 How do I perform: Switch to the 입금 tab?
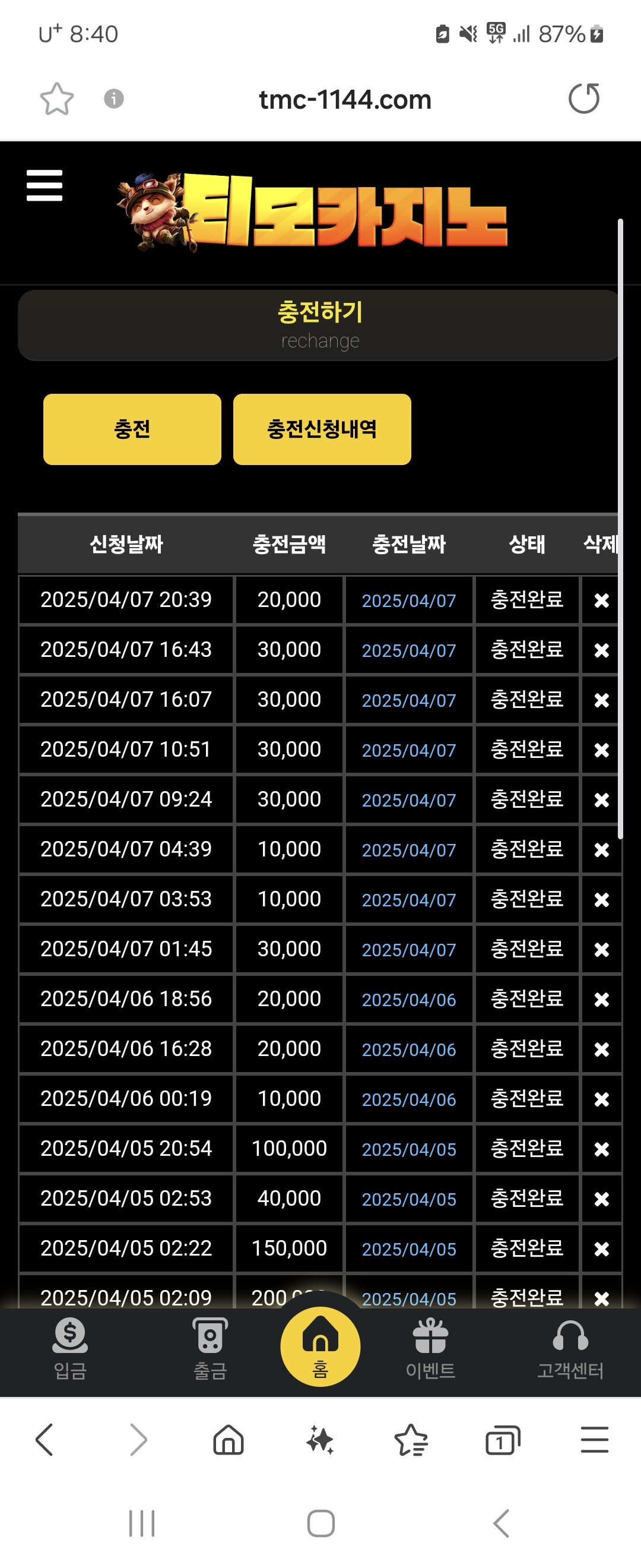pyautogui.click(x=71, y=1348)
